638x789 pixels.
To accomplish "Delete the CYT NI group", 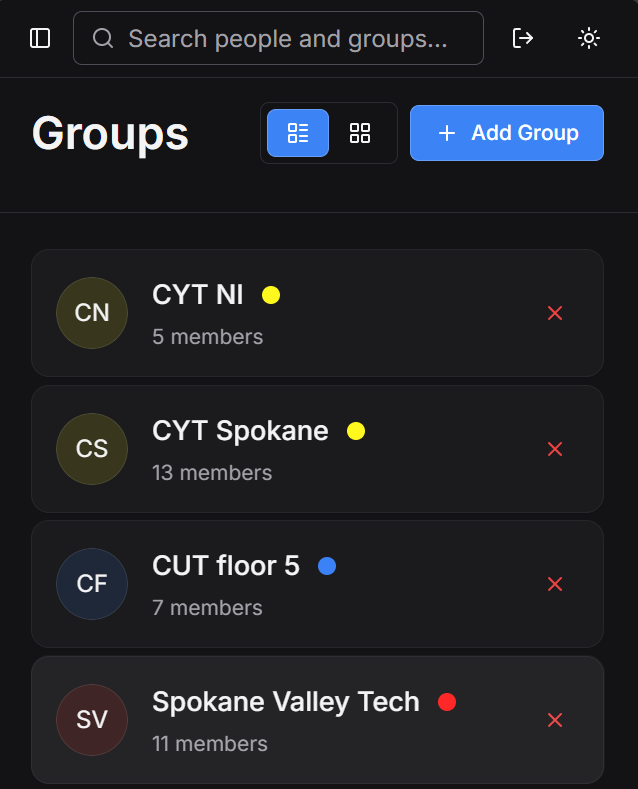I will (555, 313).
